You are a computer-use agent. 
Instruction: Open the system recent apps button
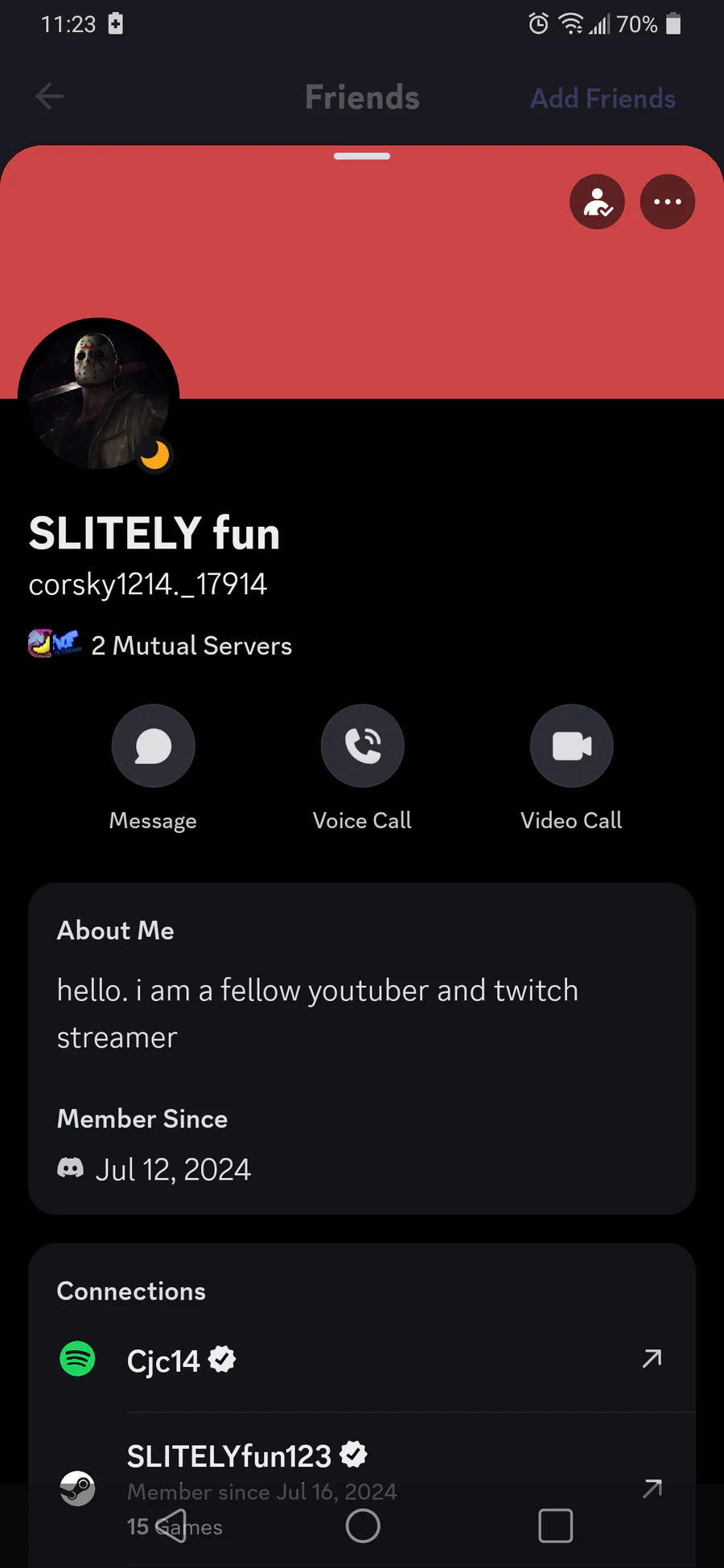(555, 1525)
